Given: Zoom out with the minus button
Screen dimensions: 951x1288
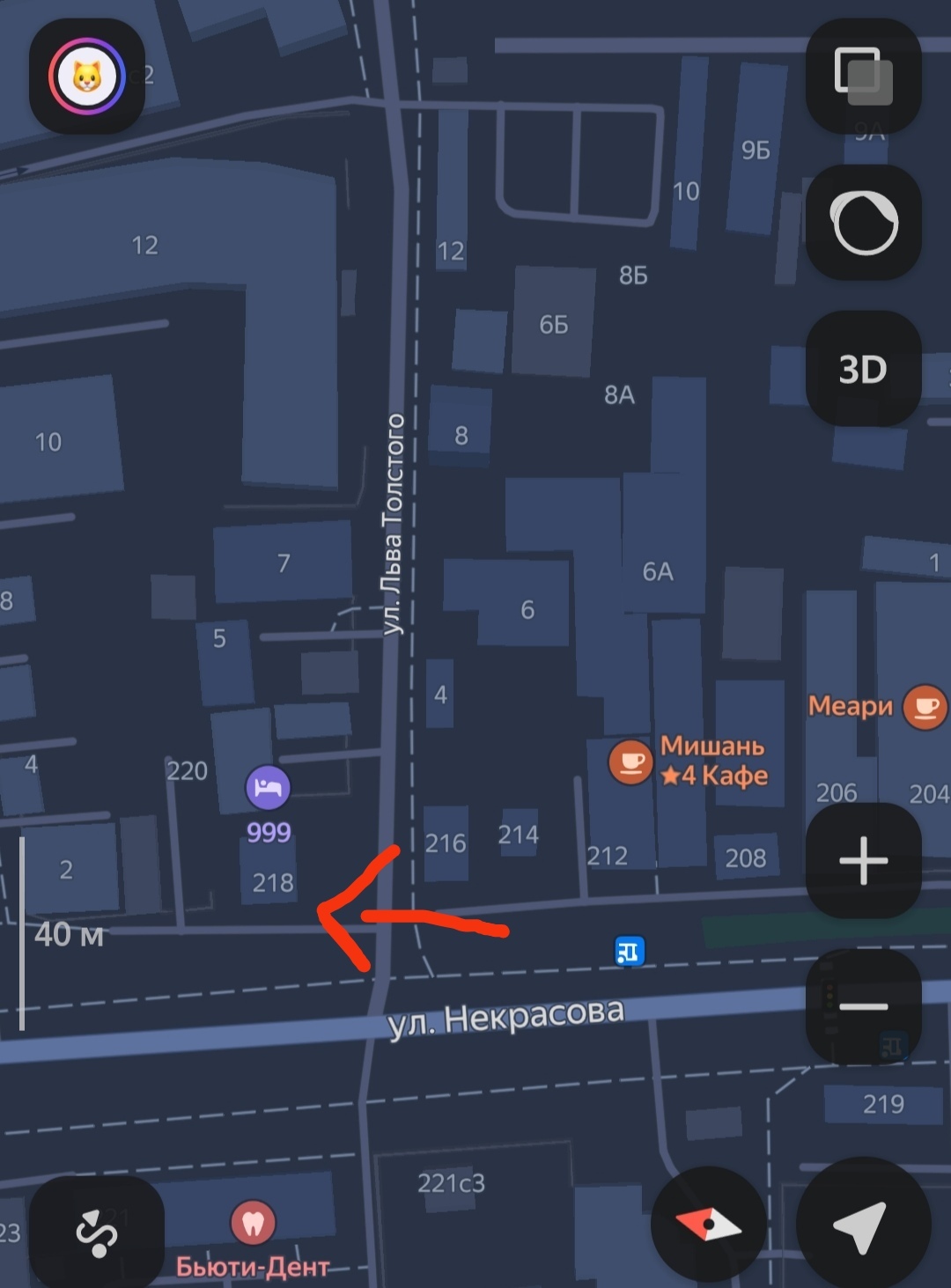Looking at the screenshot, I should point(863,1006).
